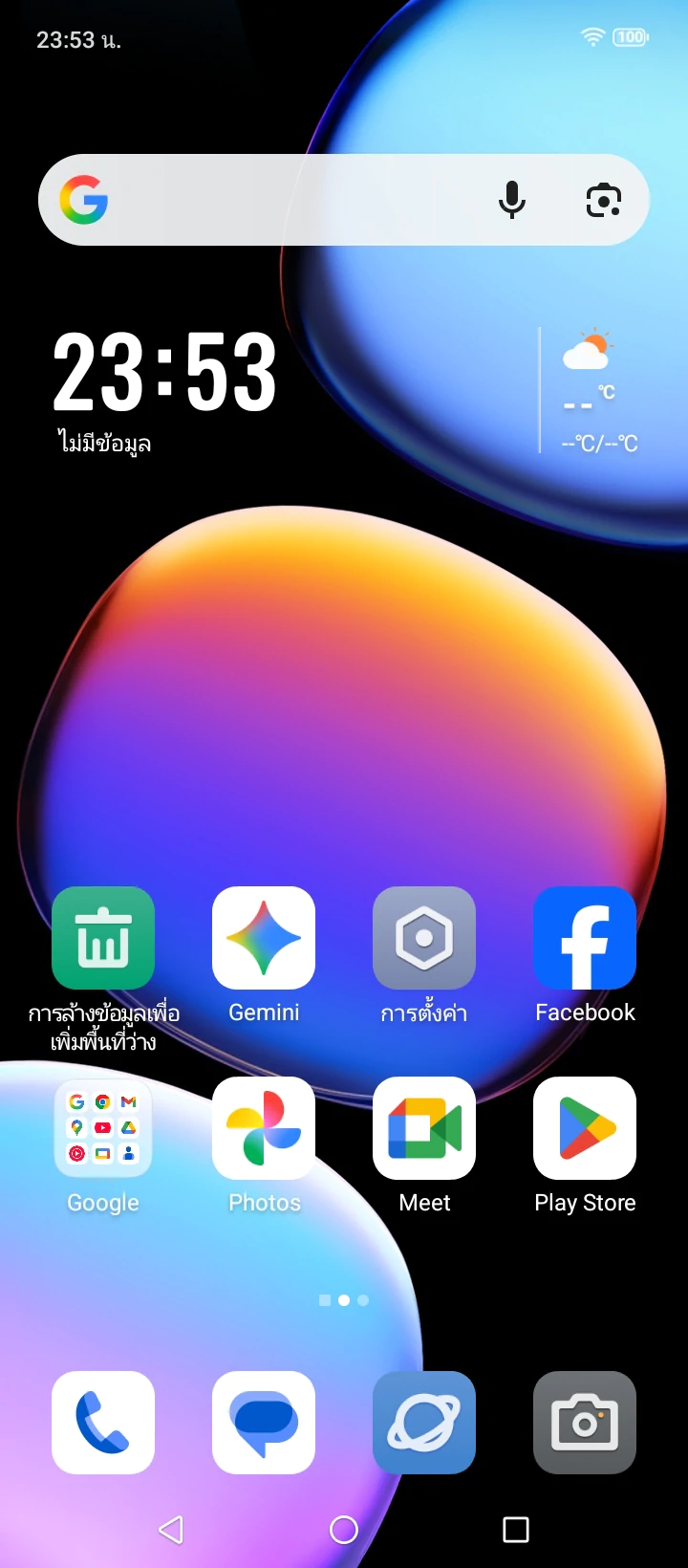Open Google Photos
Image resolution: width=688 pixels, height=1568 pixels.
264,1128
